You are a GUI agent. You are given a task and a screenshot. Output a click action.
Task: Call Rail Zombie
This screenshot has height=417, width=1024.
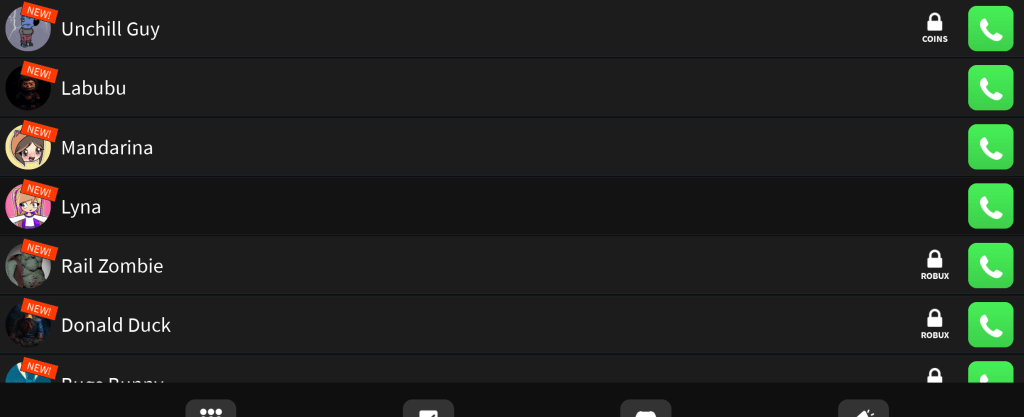(x=990, y=265)
